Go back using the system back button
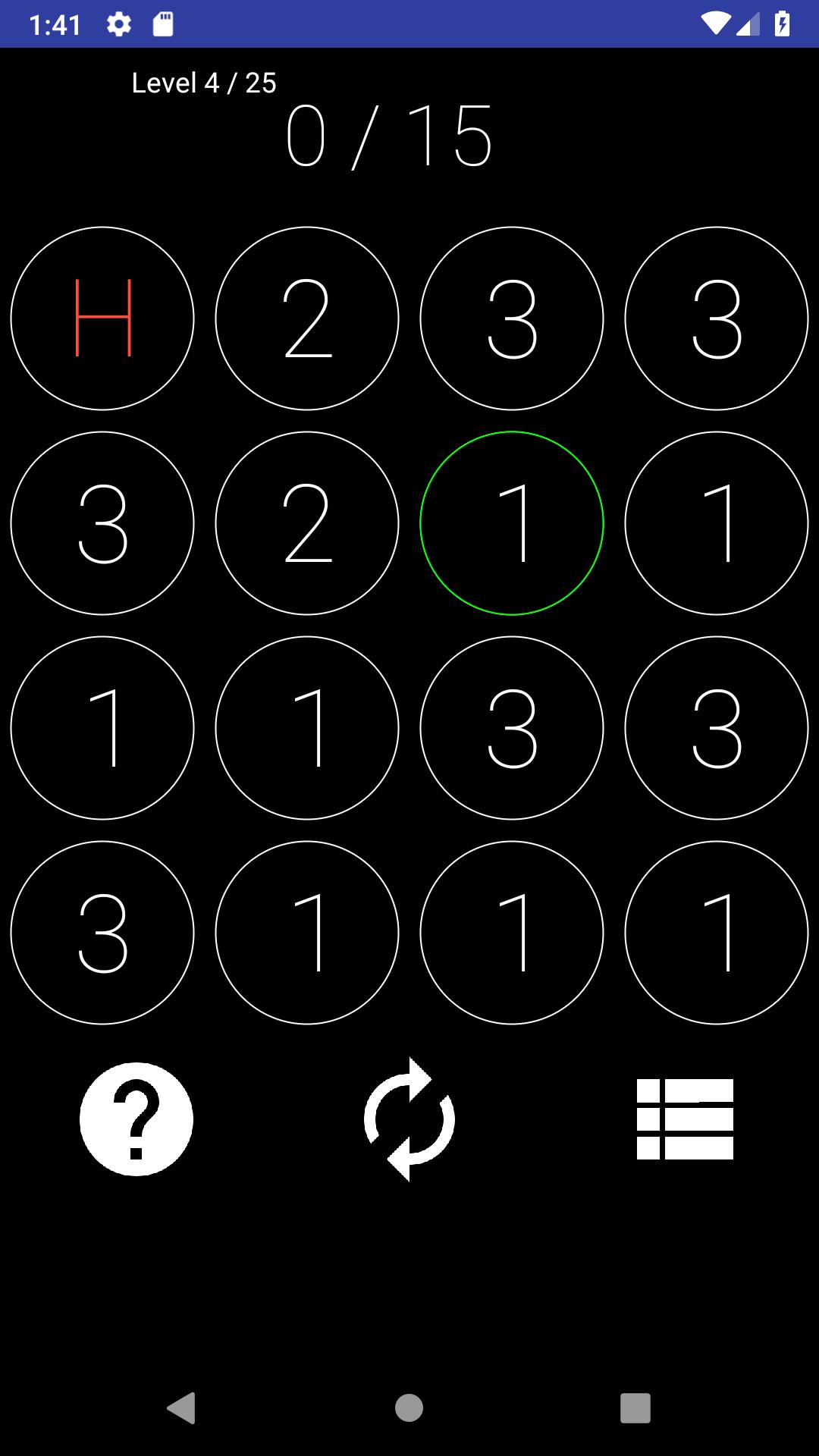Image resolution: width=819 pixels, height=1456 pixels. coord(182,1408)
